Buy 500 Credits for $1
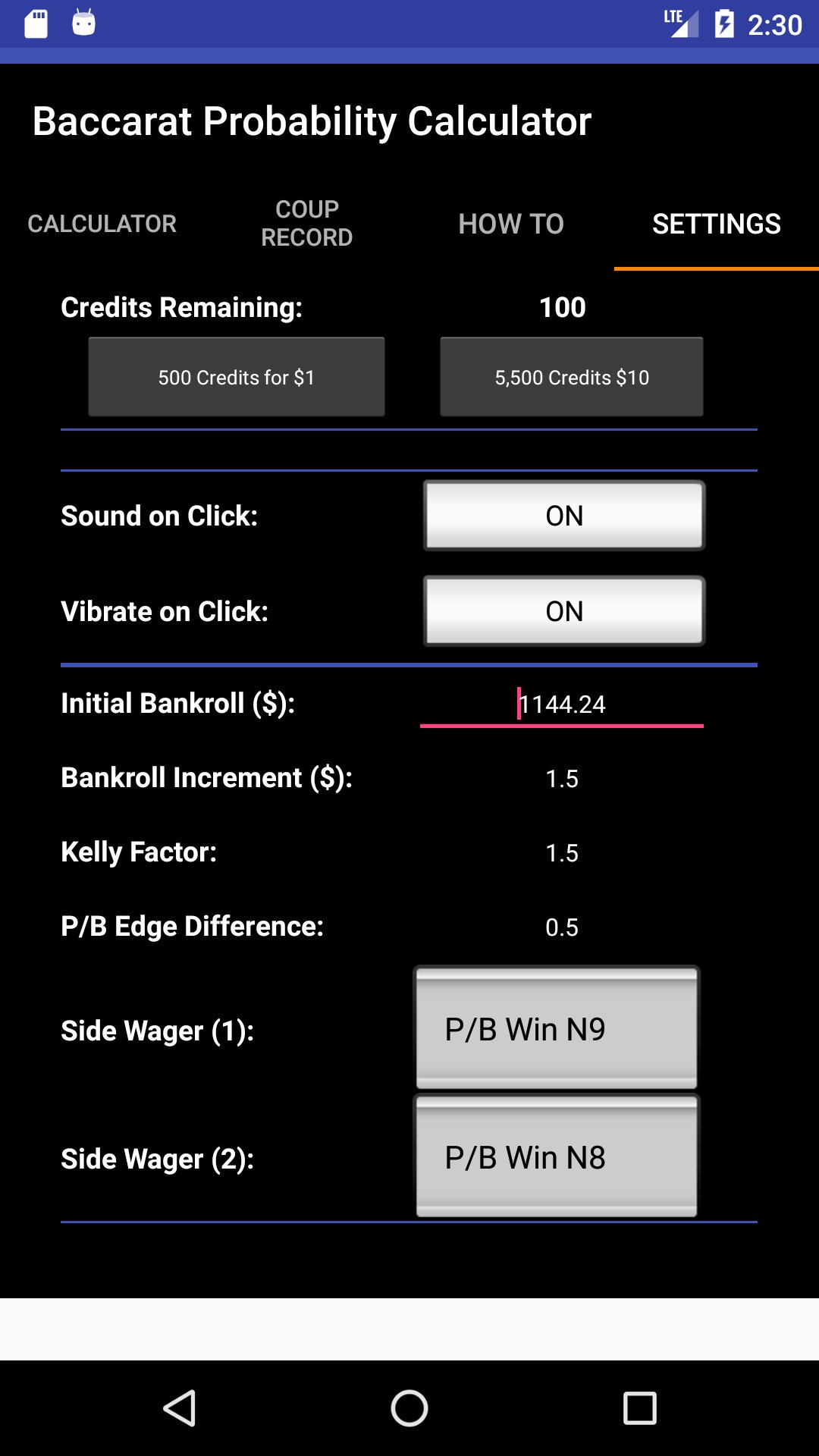Screen dimensions: 819x1456 [x=237, y=377]
